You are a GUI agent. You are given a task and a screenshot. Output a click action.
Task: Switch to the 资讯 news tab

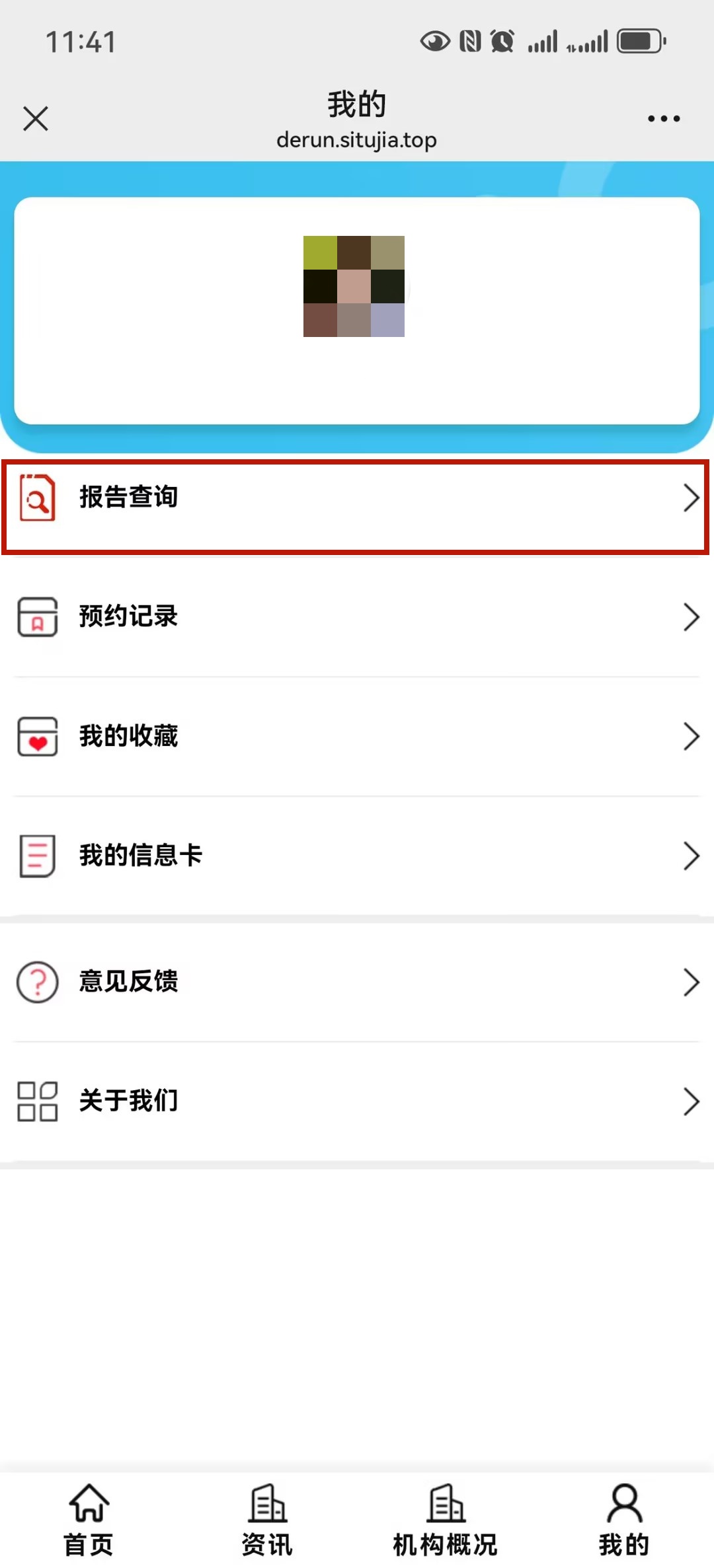pyautogui.click(x=267, y=1520)
